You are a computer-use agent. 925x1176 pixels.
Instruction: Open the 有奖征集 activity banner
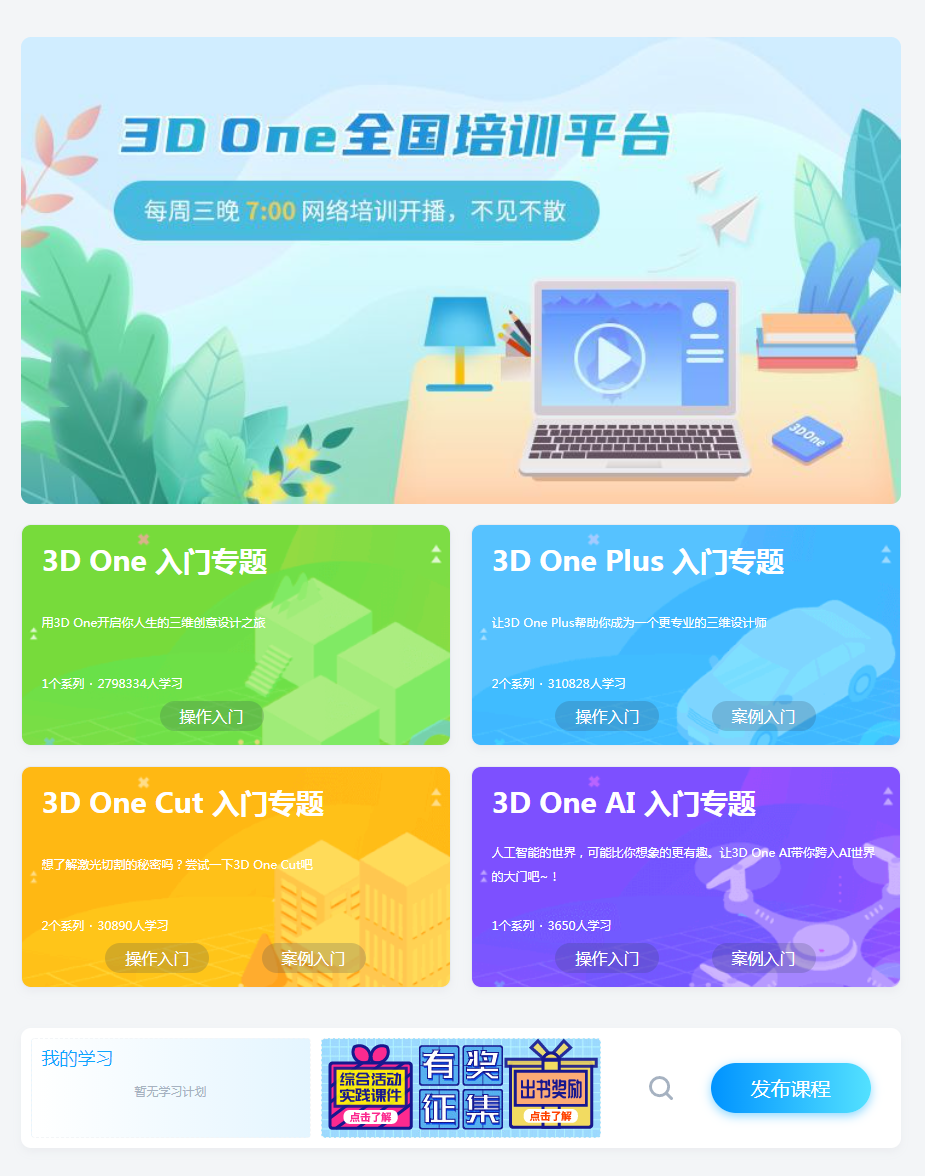click(460, 1088)
